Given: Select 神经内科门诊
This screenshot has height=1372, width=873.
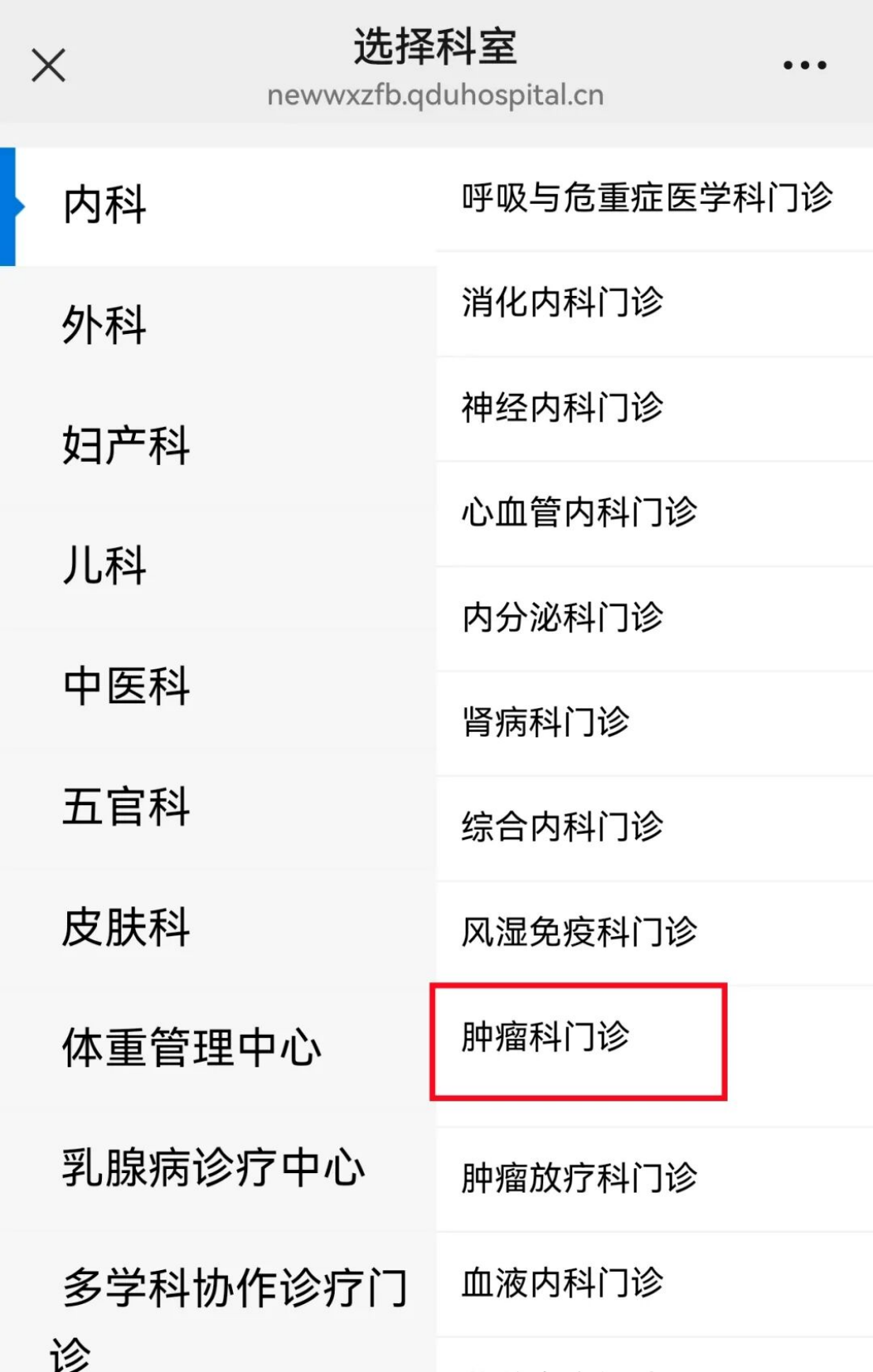Looking at the screenshot, I should click(x=562, y=407).
